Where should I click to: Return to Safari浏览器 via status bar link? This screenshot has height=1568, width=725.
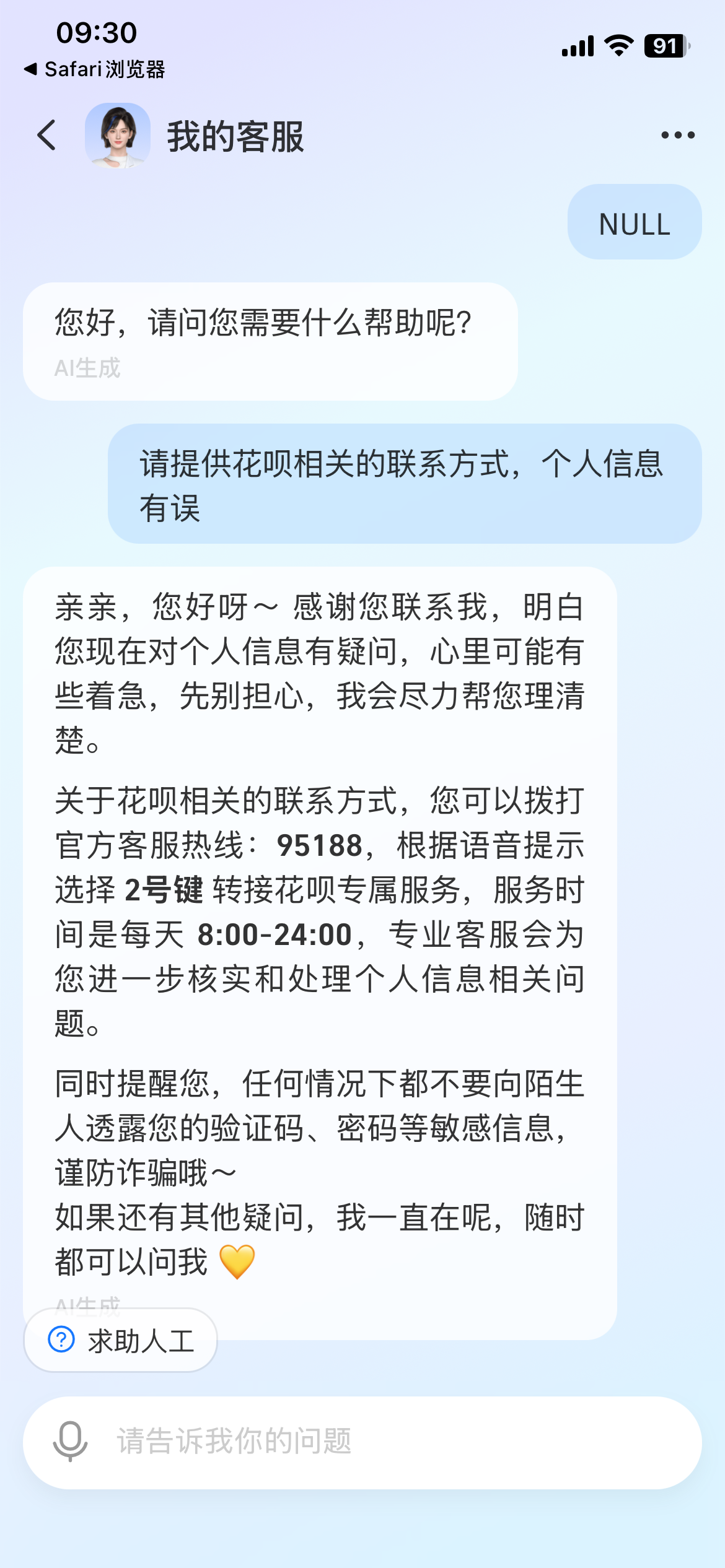click(x=95, y=69)
